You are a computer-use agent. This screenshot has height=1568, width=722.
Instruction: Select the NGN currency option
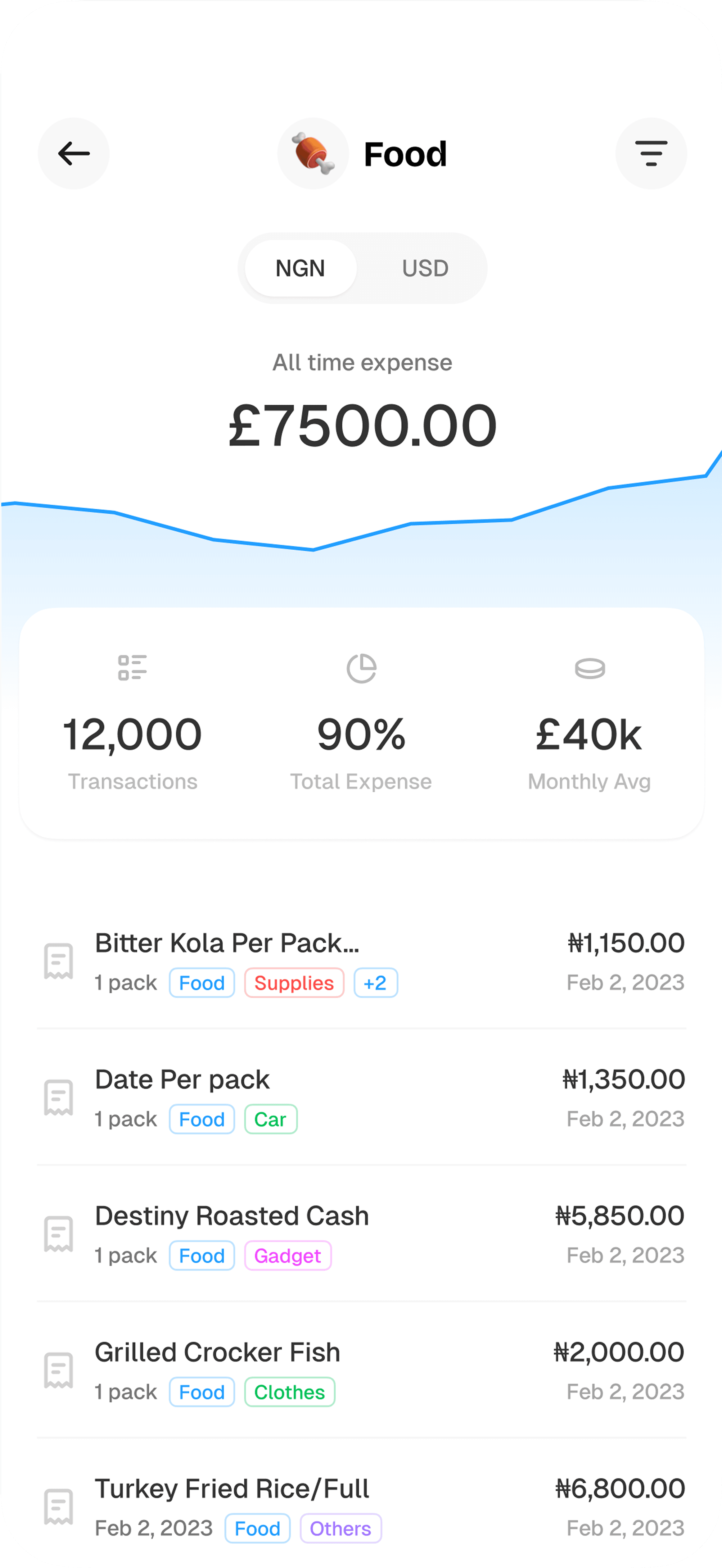pyautogui.click(x=300, y=268)
